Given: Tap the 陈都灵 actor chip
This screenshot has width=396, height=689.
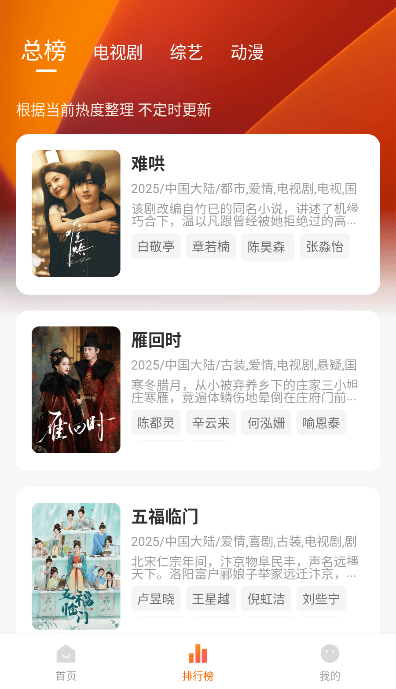Looking at the screenshot, I should click(x=156, y=423).
